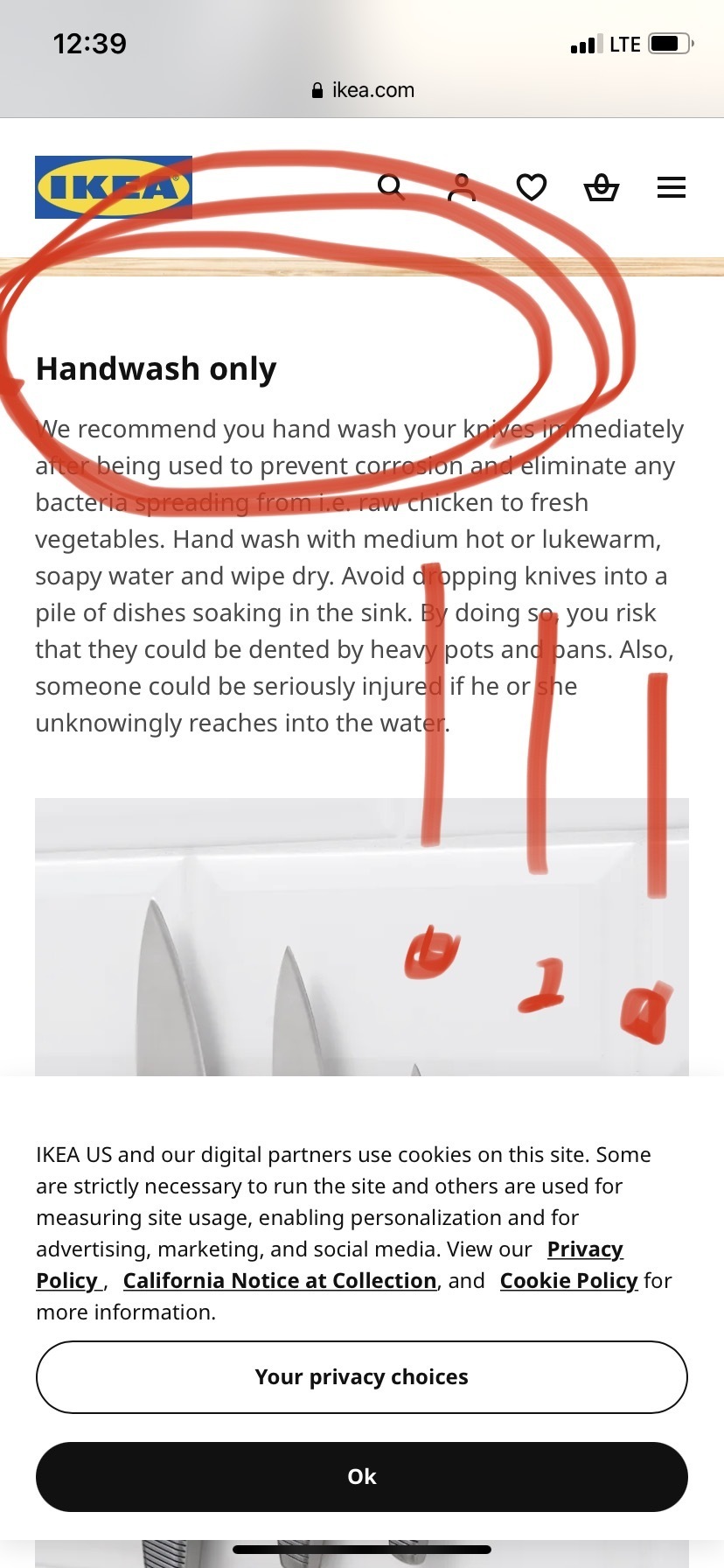Viewport: 724px width, 1568px height.
Task: Open the search magnifier icon
Action: [391, 187]
